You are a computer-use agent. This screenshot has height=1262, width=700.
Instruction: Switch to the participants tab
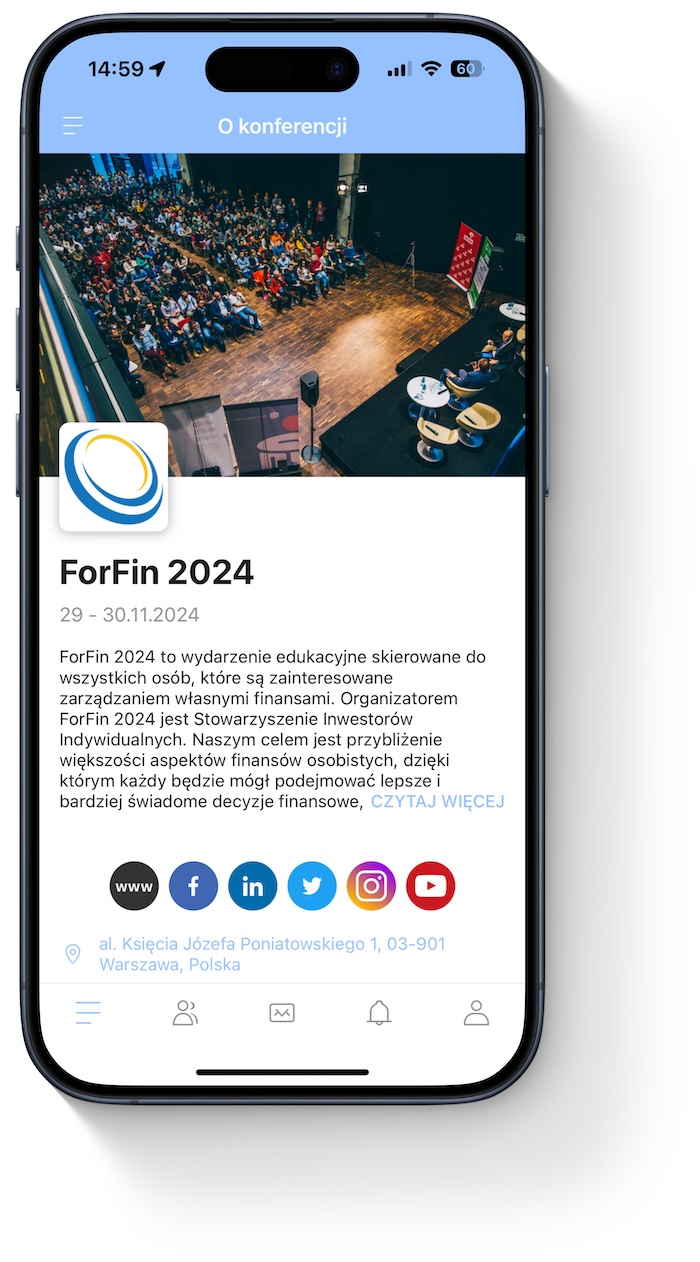[x=185, y=1013]
